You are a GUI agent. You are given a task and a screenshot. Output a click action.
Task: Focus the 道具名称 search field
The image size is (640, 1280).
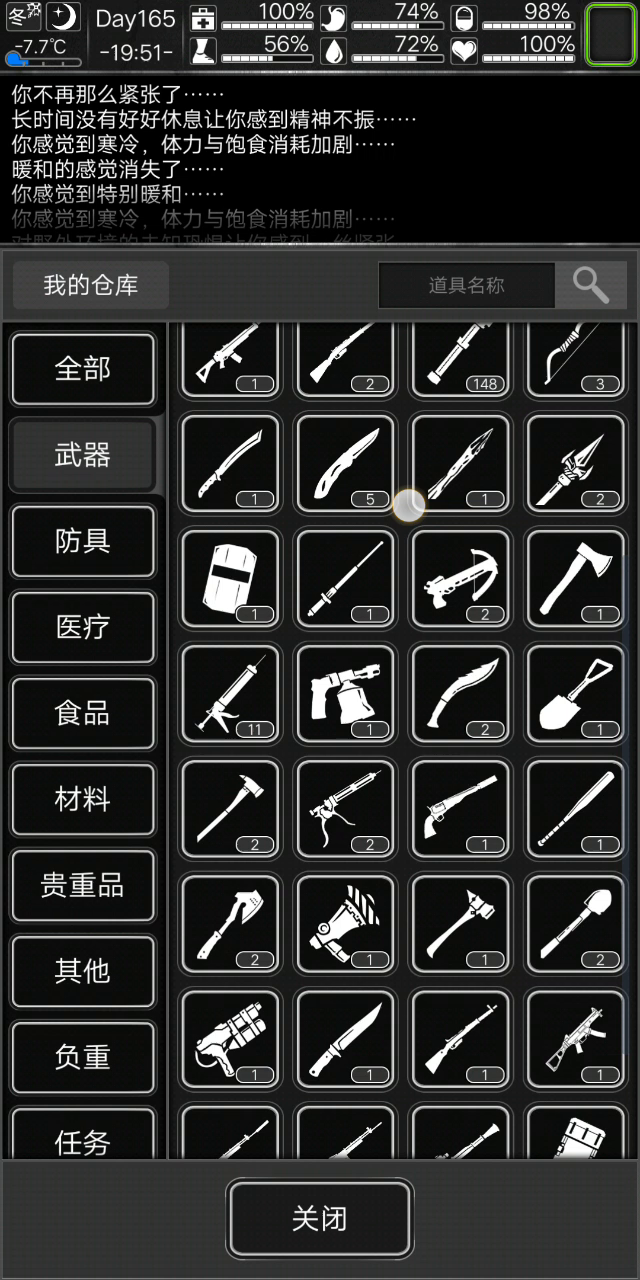coord(466,286)
